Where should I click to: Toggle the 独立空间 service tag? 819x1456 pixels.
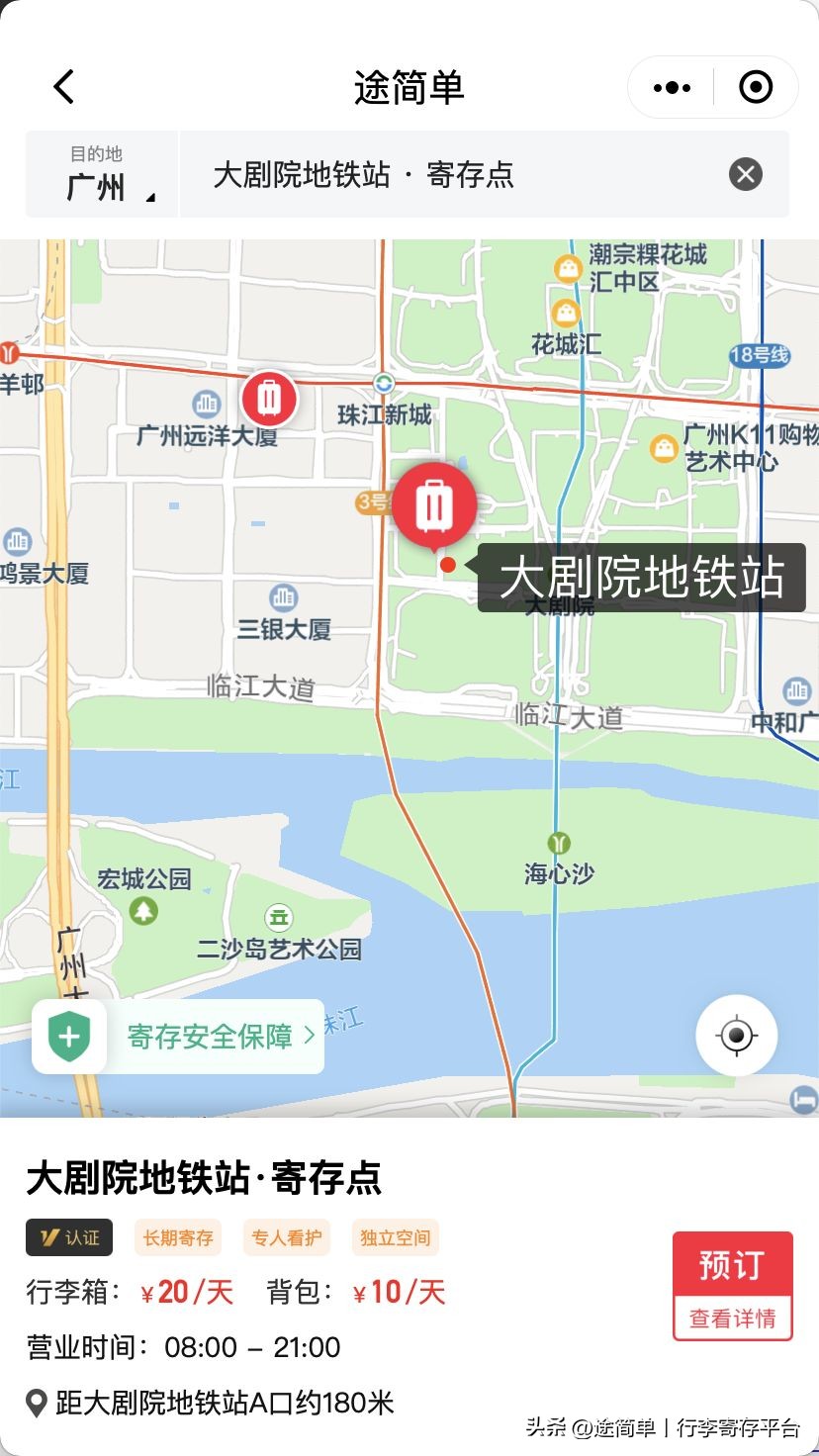392,1237
